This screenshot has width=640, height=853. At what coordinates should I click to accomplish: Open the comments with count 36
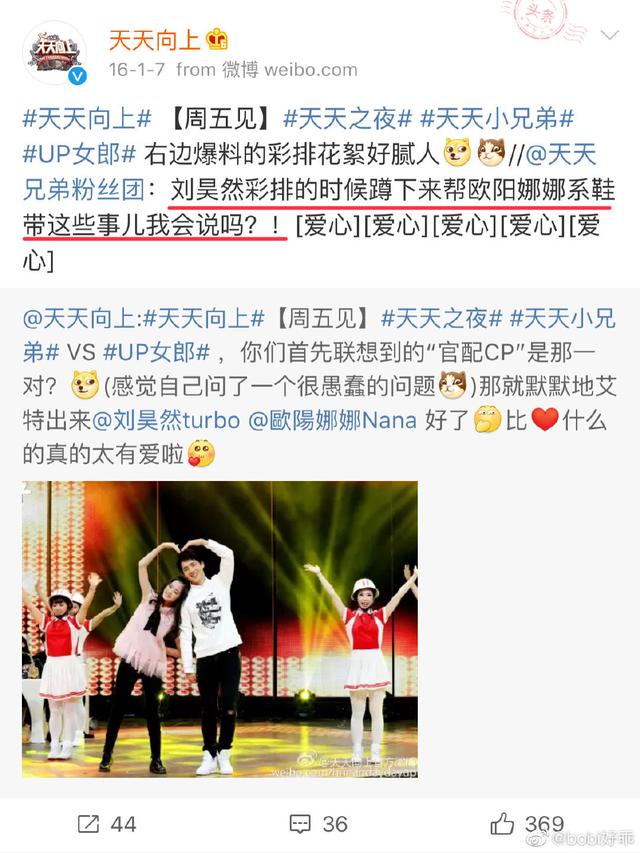click(x=318, y=824)
